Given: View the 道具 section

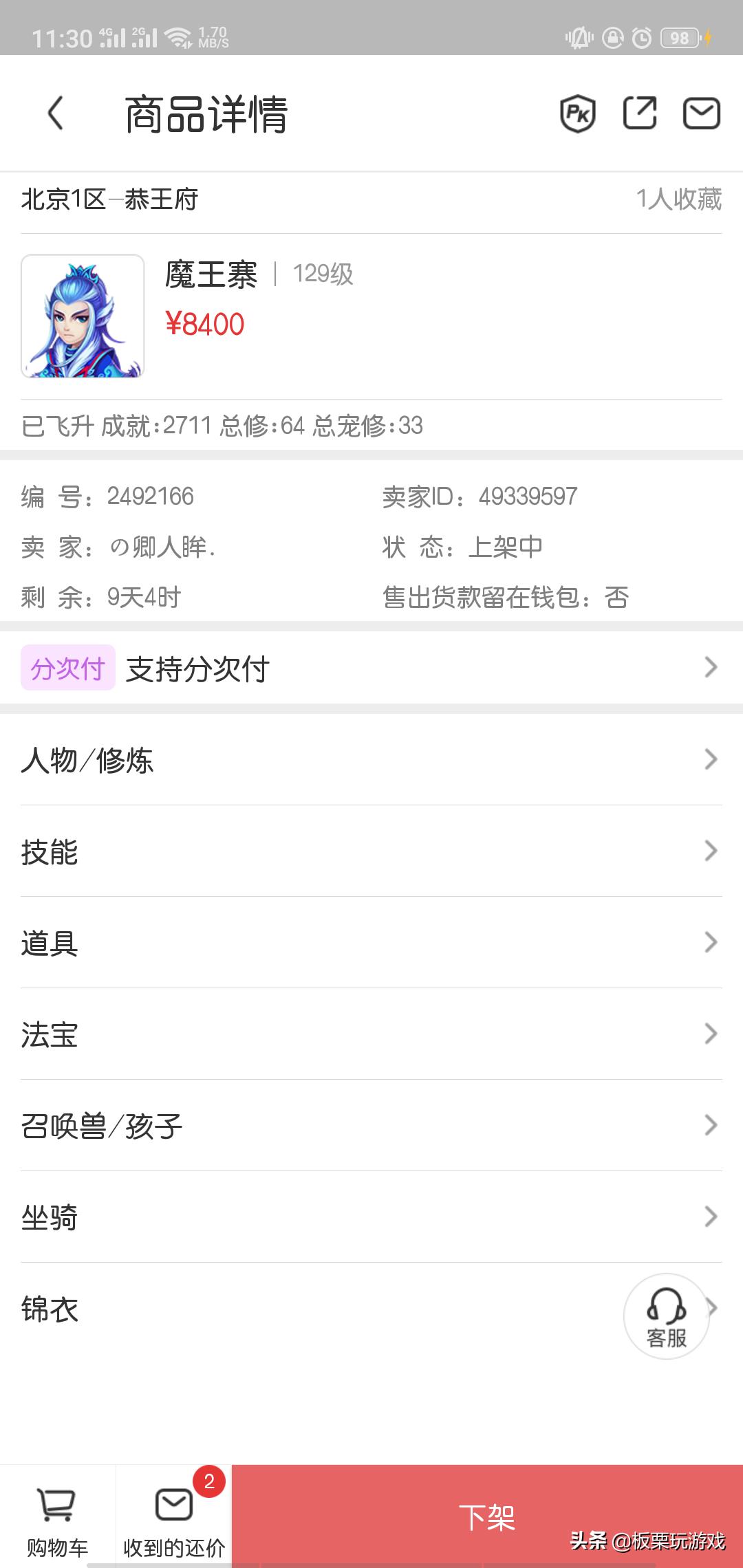Looking at the screenshot, I should click(x=371, y=943).
